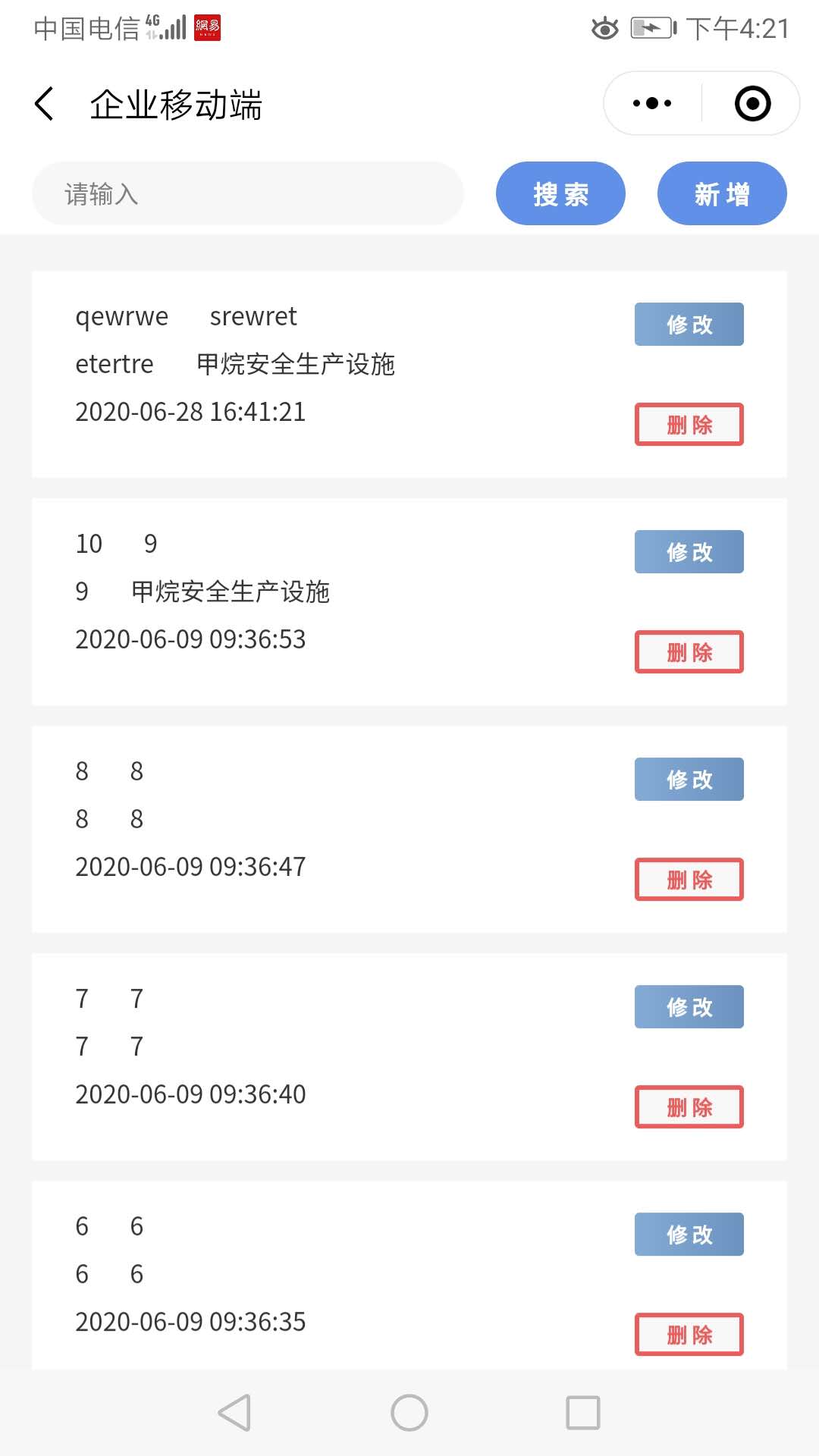Modify the 7 7 record

pyautogui.click(x=689, y=1007)
